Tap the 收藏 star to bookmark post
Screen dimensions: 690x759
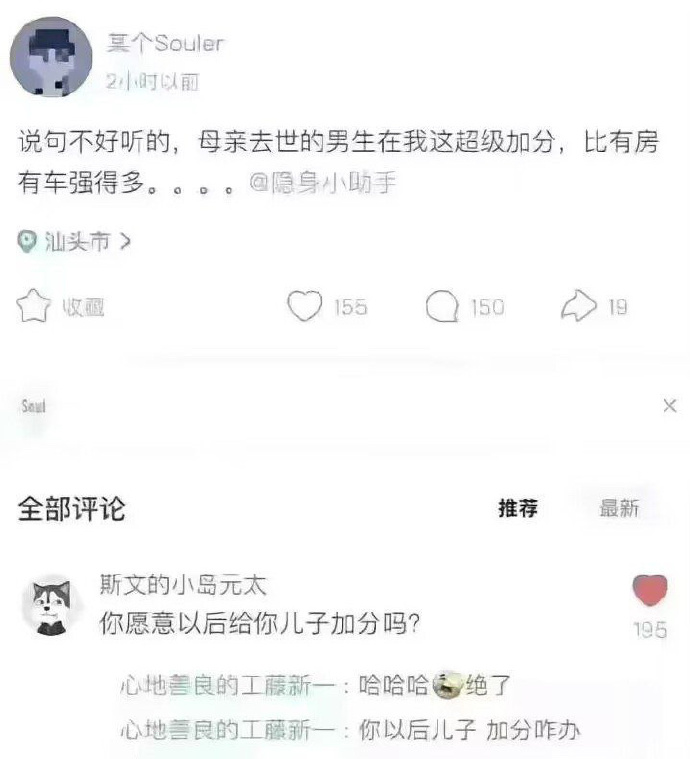[33, 307]
